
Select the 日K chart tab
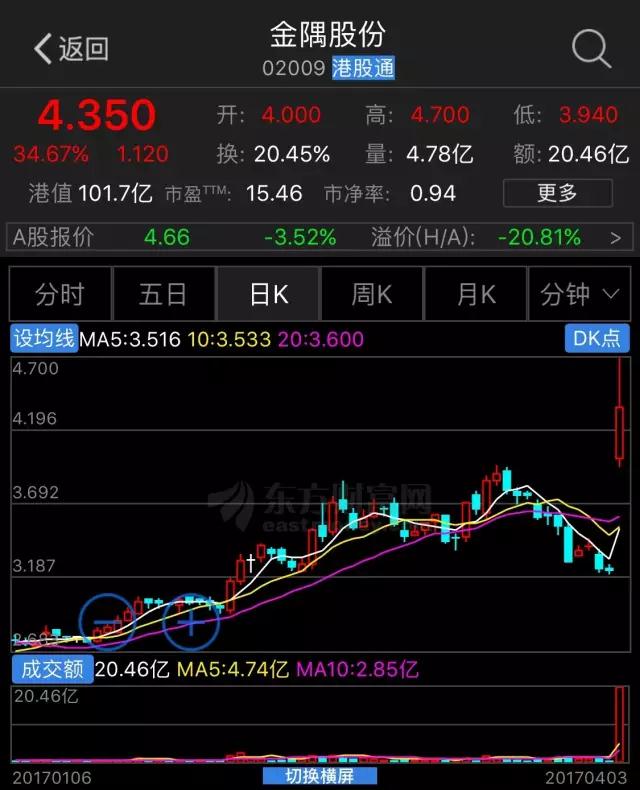268,294
